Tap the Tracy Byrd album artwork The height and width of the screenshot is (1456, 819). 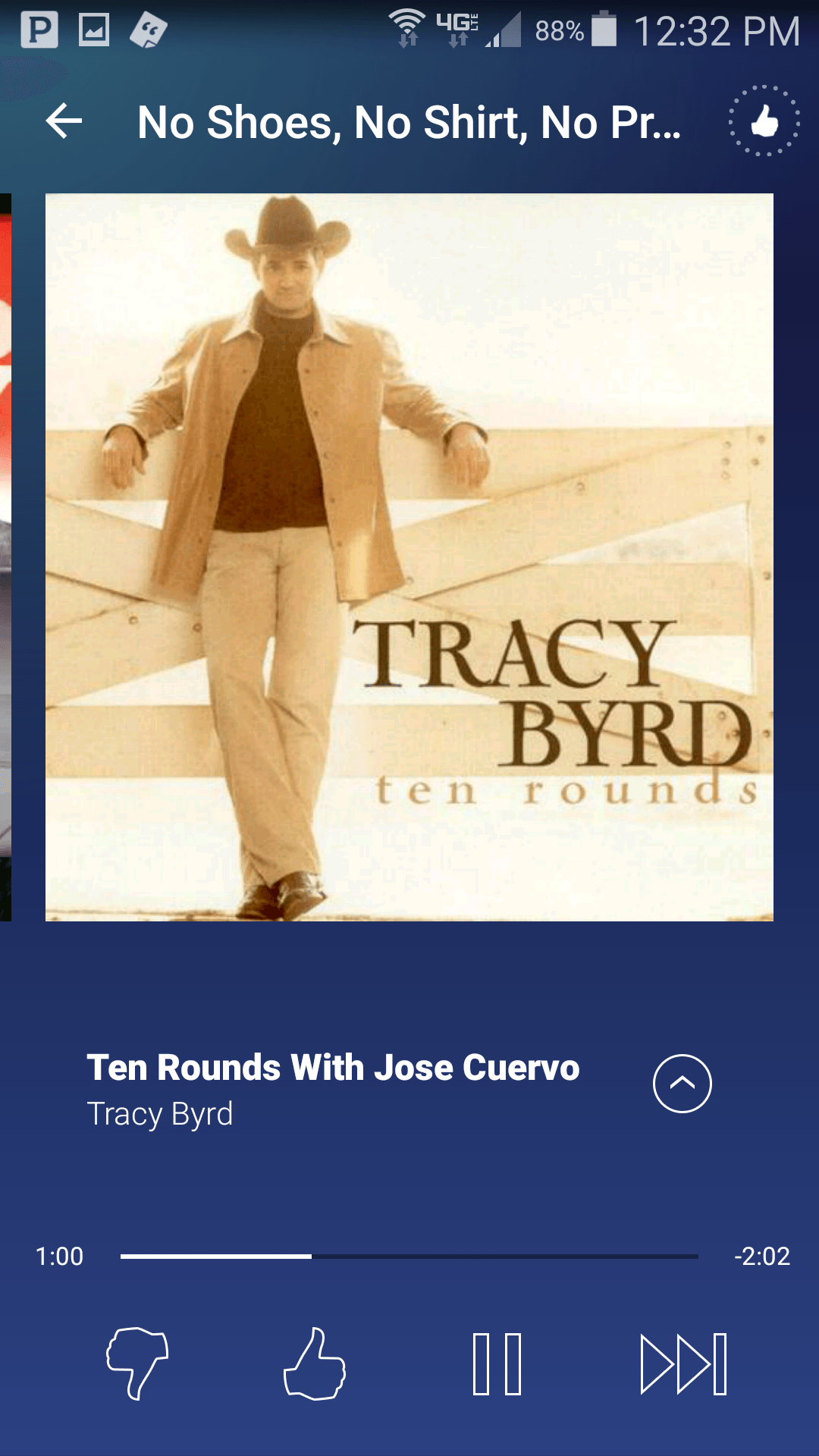click(409, 557)
